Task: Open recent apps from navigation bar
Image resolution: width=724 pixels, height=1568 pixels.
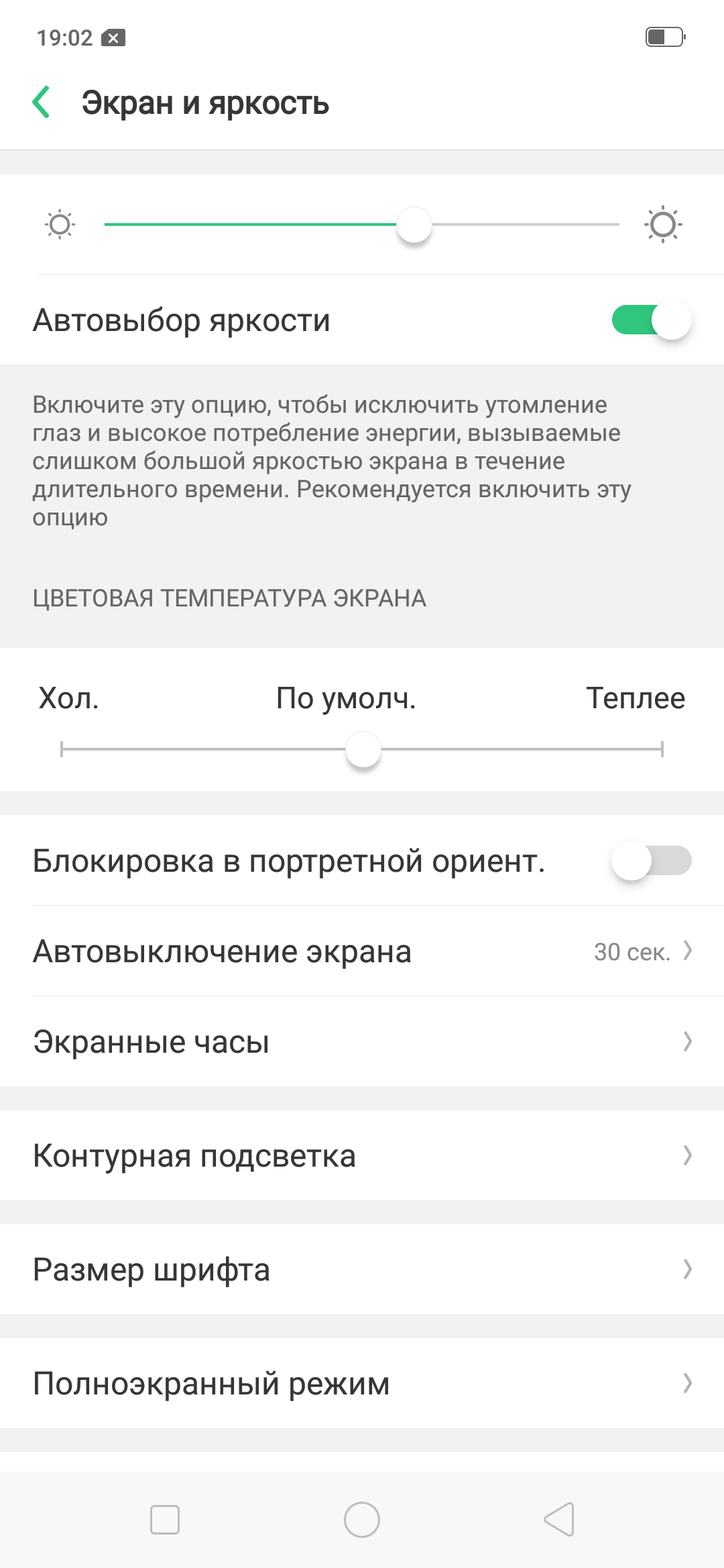Action: point(165,1520)
